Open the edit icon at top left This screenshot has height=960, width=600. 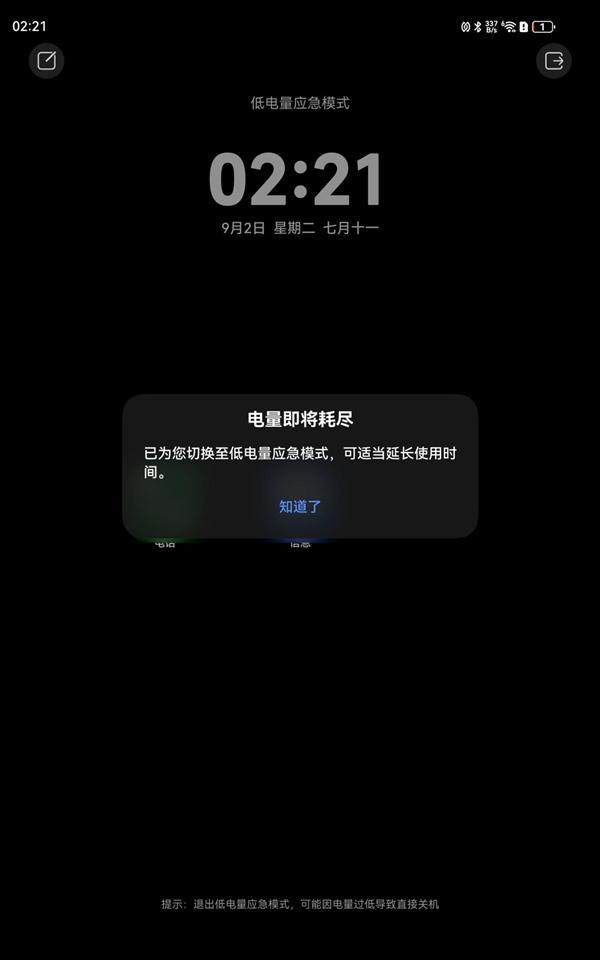[x=46, y=61]
